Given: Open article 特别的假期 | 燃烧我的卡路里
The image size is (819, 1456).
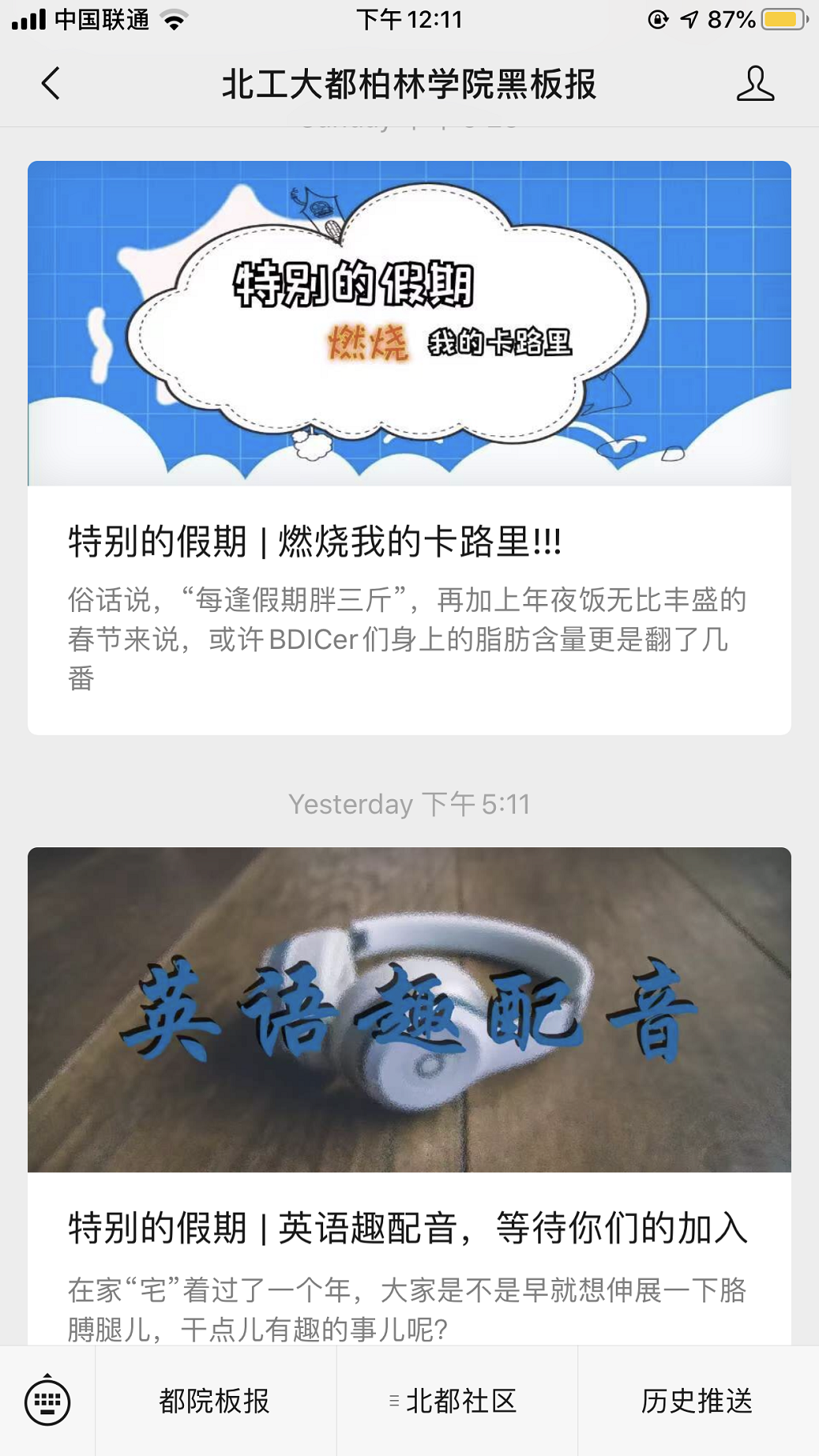Looking at the screenshot, I should point(409,448).
